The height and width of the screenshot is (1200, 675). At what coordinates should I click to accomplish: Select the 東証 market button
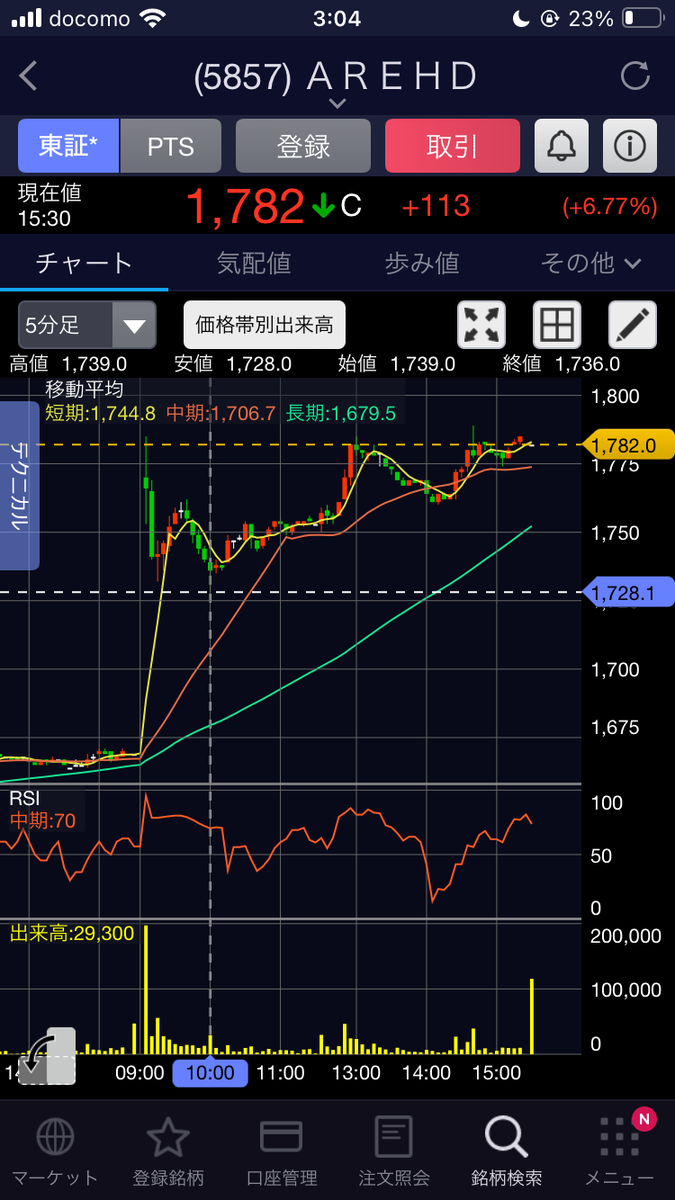coord(68,146)
